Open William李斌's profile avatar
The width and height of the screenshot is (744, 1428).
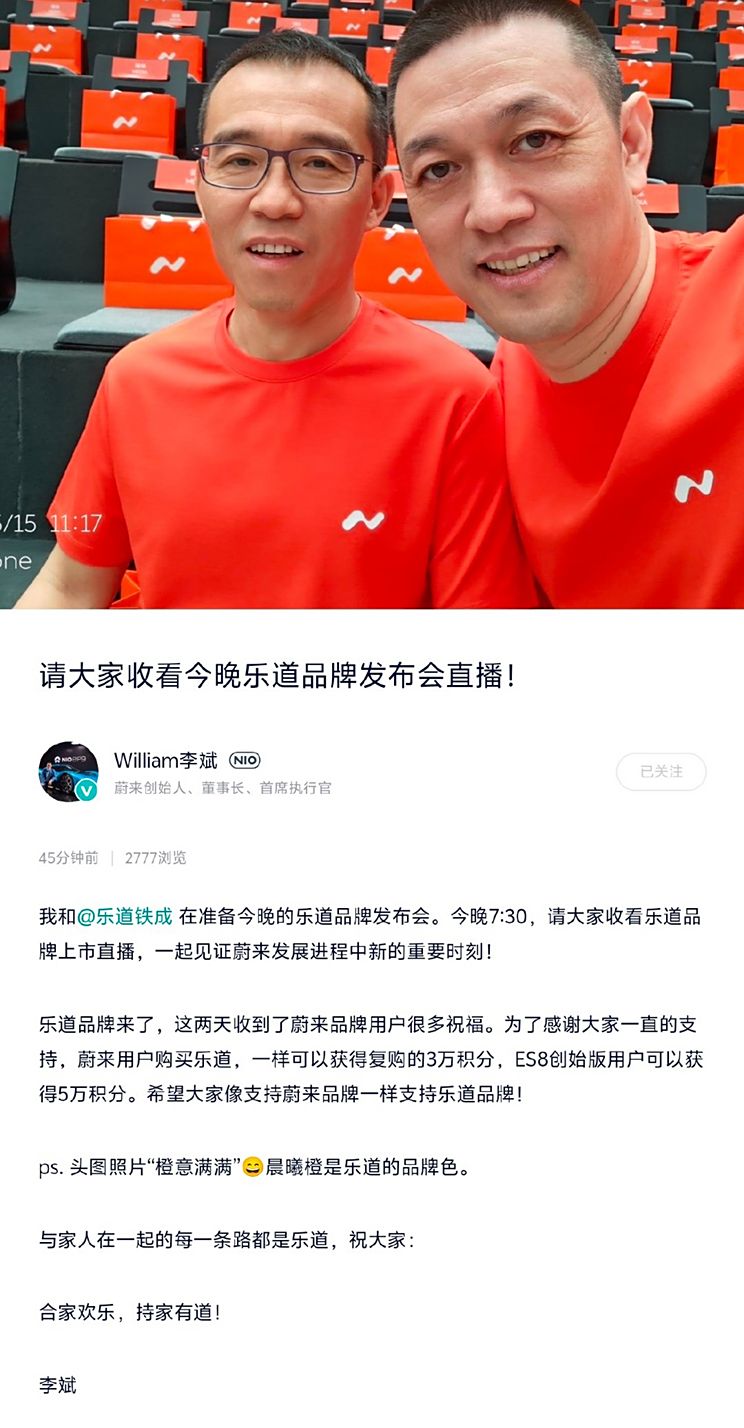pyautogui.click(x=68, y=772)
